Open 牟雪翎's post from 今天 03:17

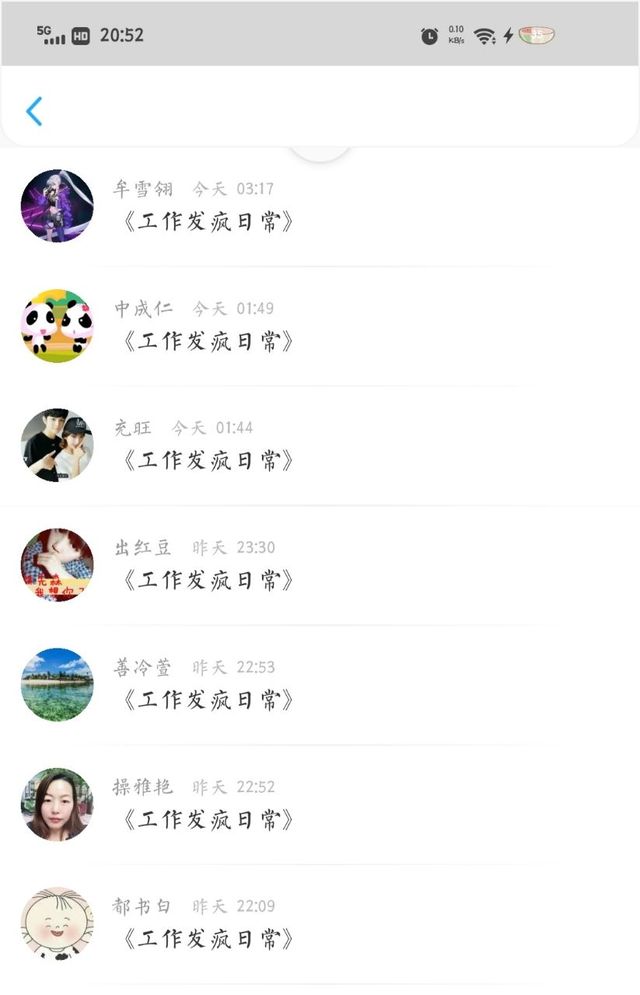click(x=208, y=222)
